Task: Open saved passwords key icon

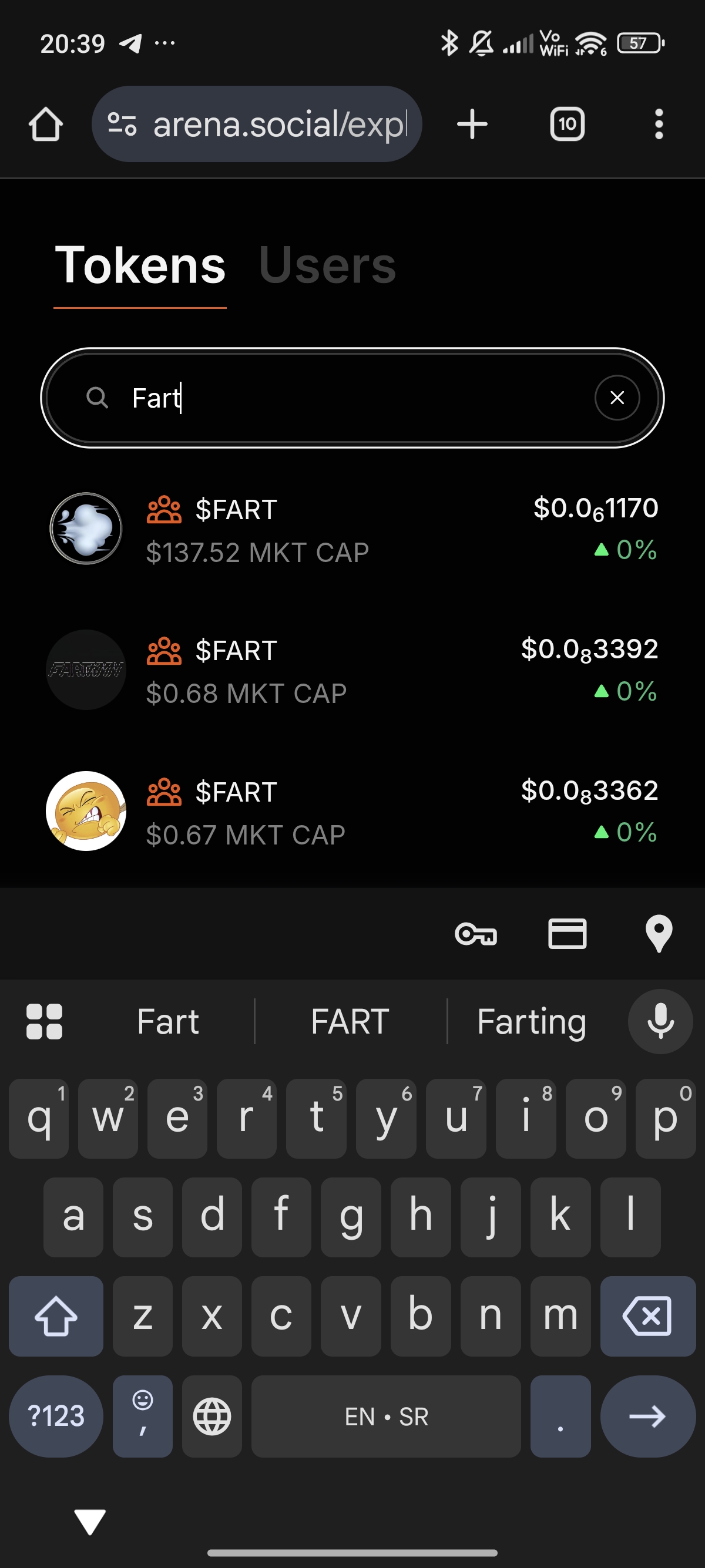Action: 475,934
